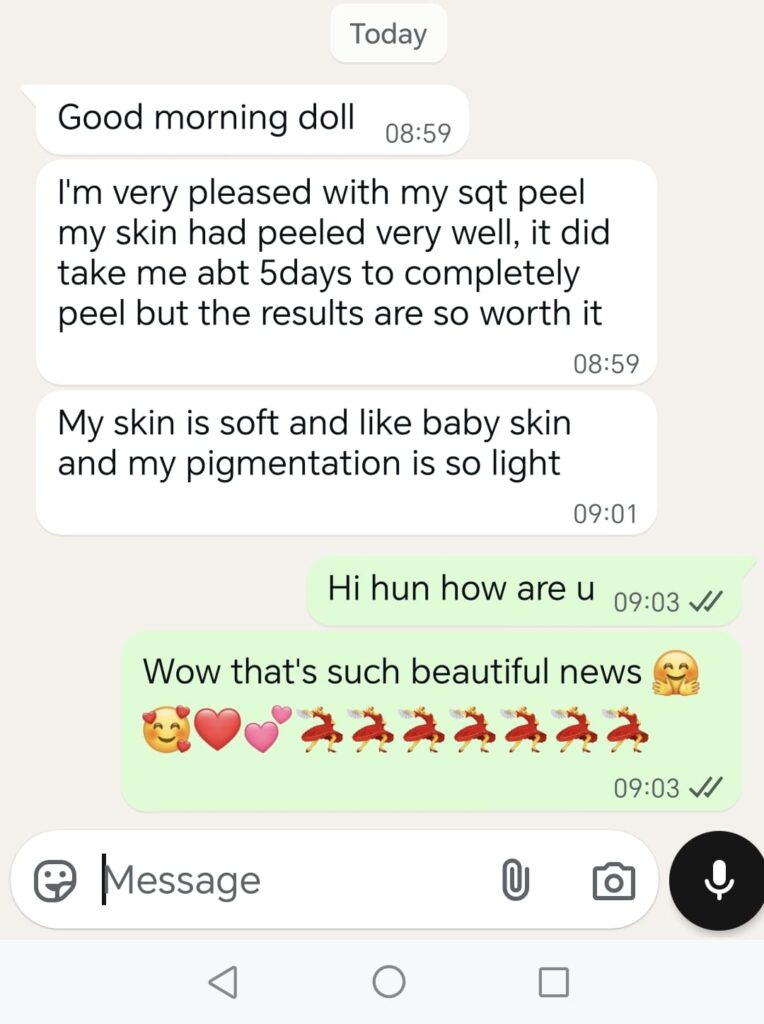Record a voice message with the microphone
764x1024 pixels.
(x=717, y=880)
